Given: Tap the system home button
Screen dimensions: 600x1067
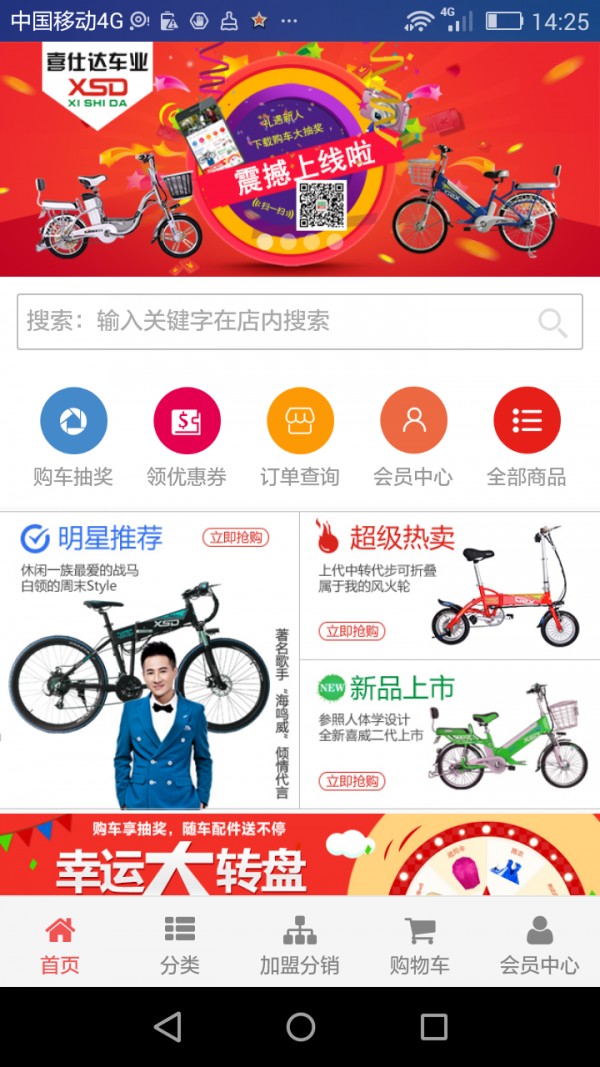Looking at the screenshot, I should point(300,1027).
